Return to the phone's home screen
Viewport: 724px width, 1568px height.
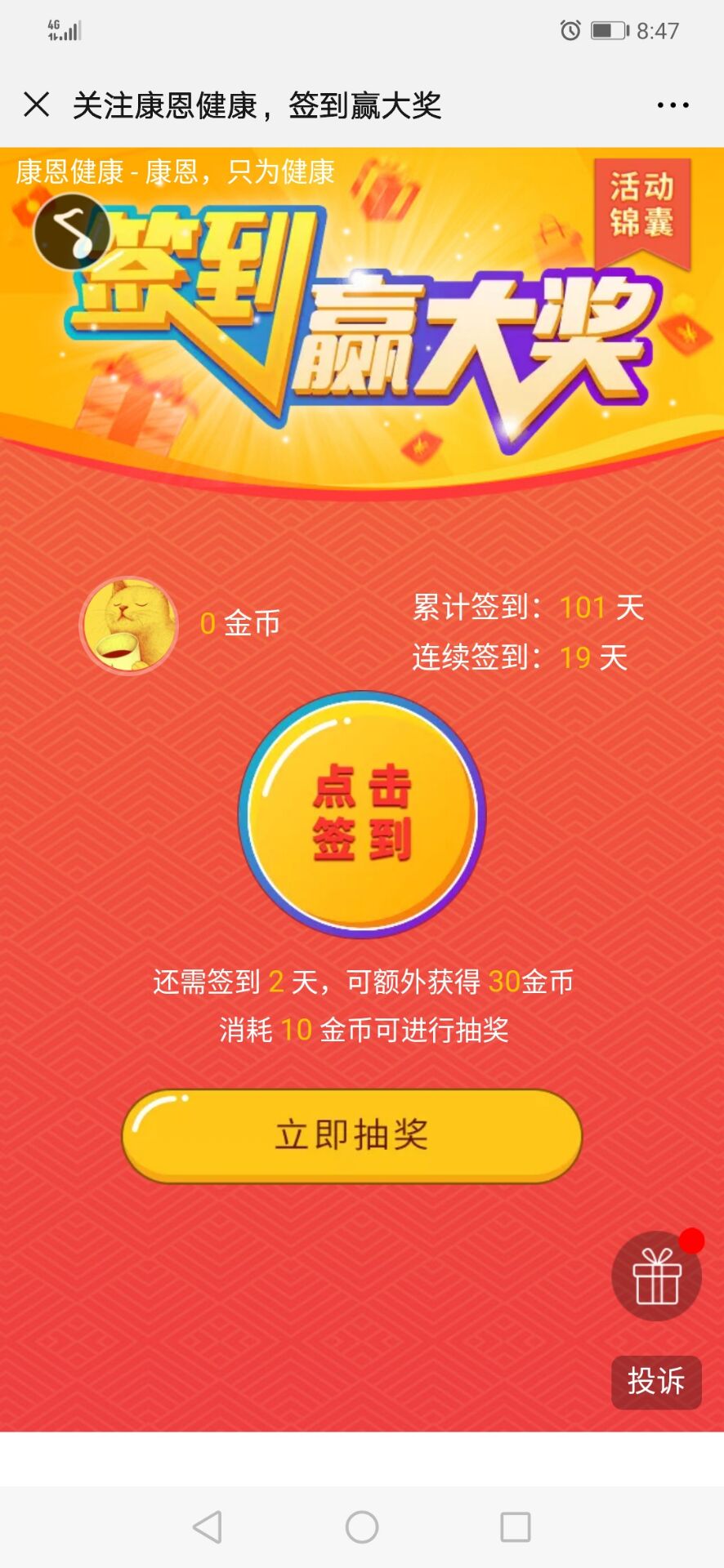click(362, 1526)
